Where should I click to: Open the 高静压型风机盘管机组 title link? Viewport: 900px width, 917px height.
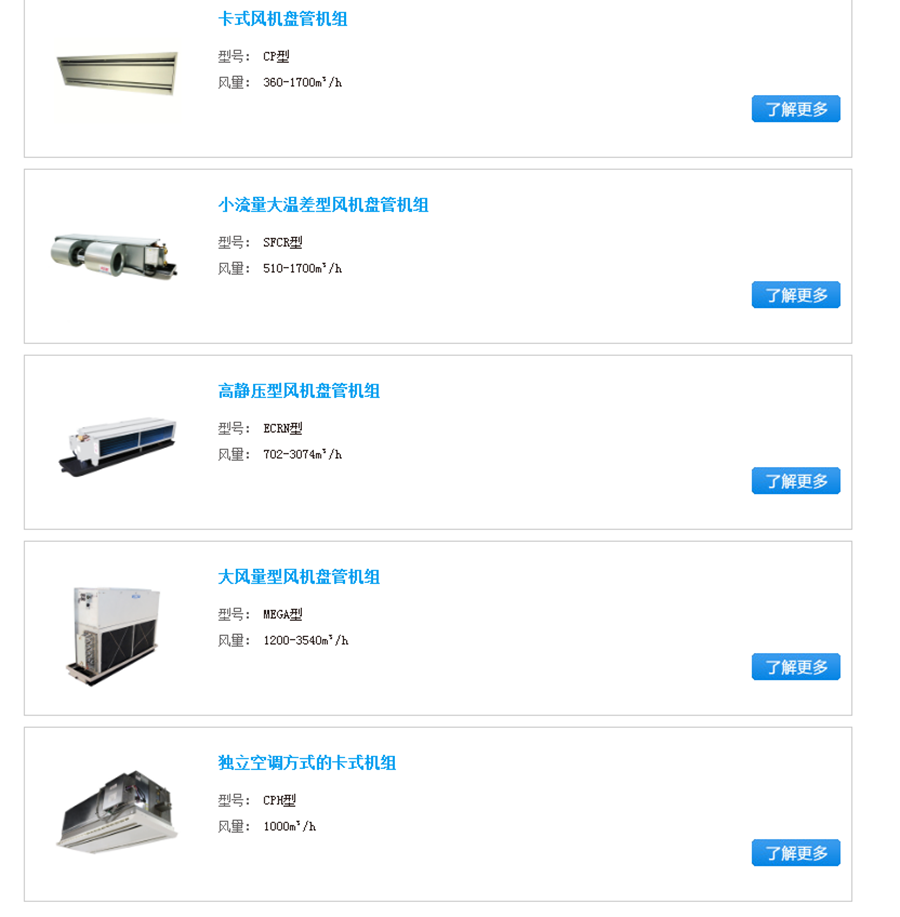(299, 391)
